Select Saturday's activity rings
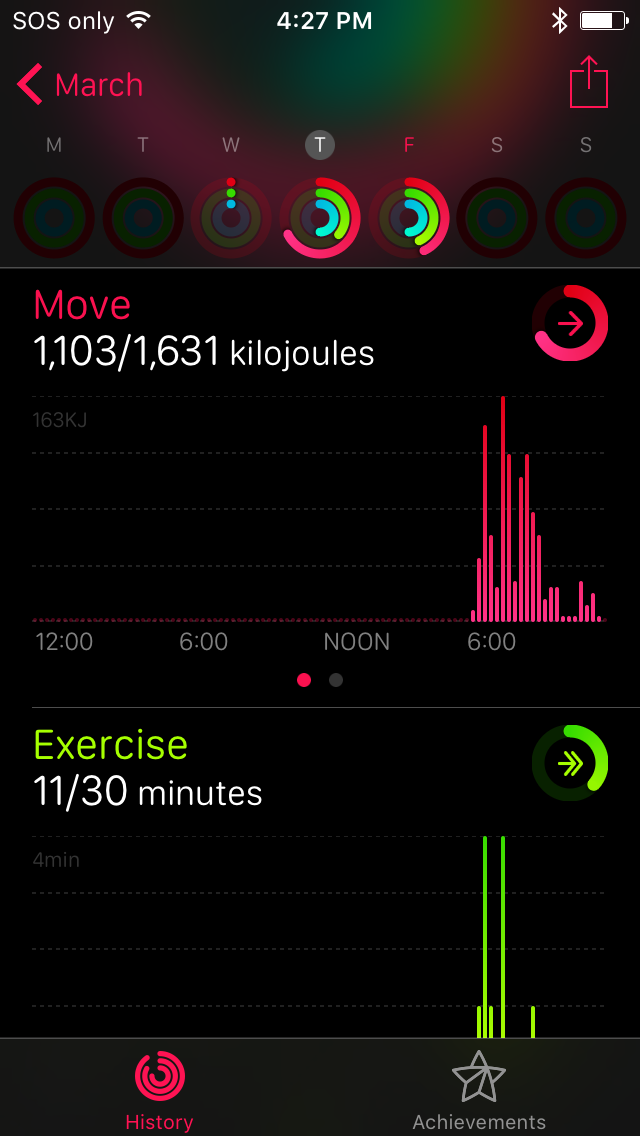The width and height of the screenshot is (640, 1136). [x=497, y=217]
